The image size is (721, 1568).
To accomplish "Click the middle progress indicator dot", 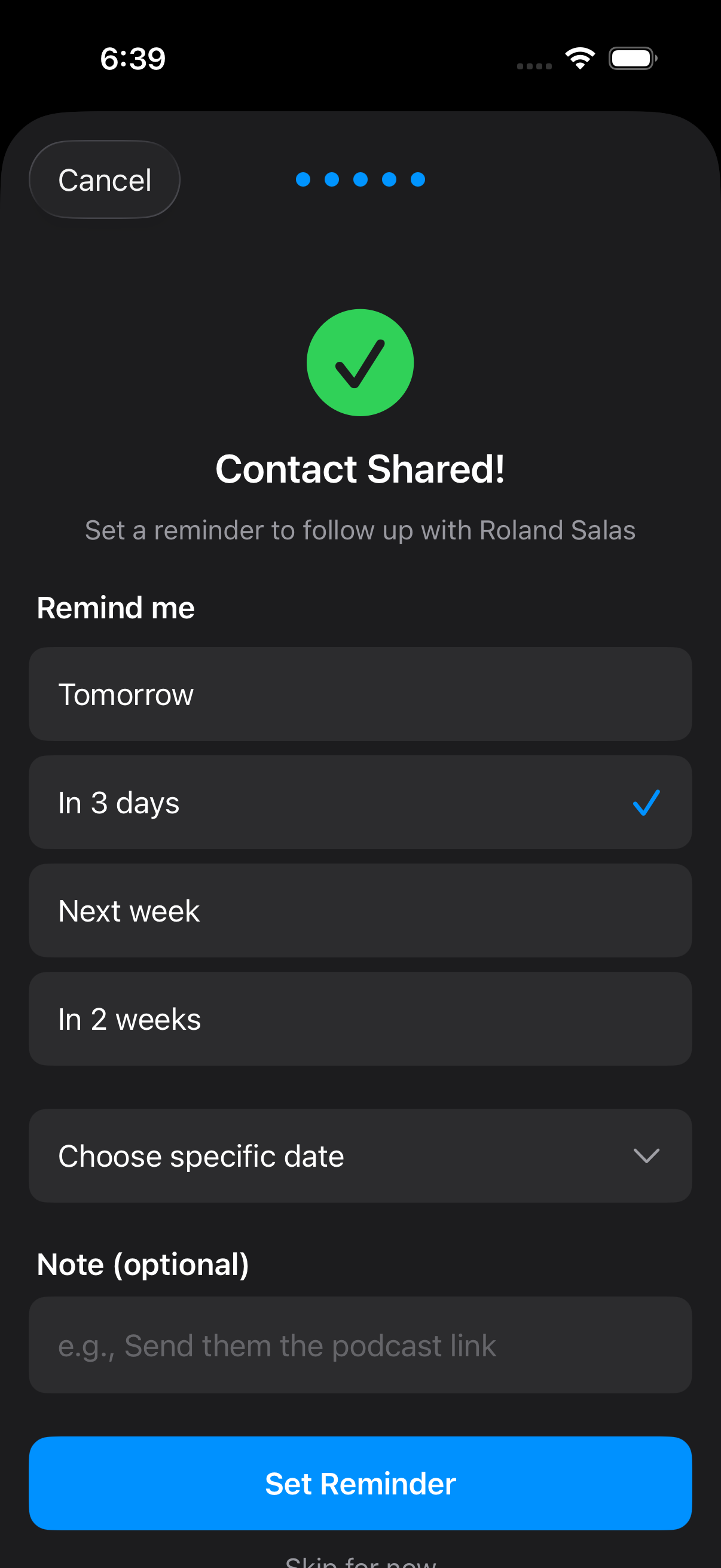I will (360, 179).
